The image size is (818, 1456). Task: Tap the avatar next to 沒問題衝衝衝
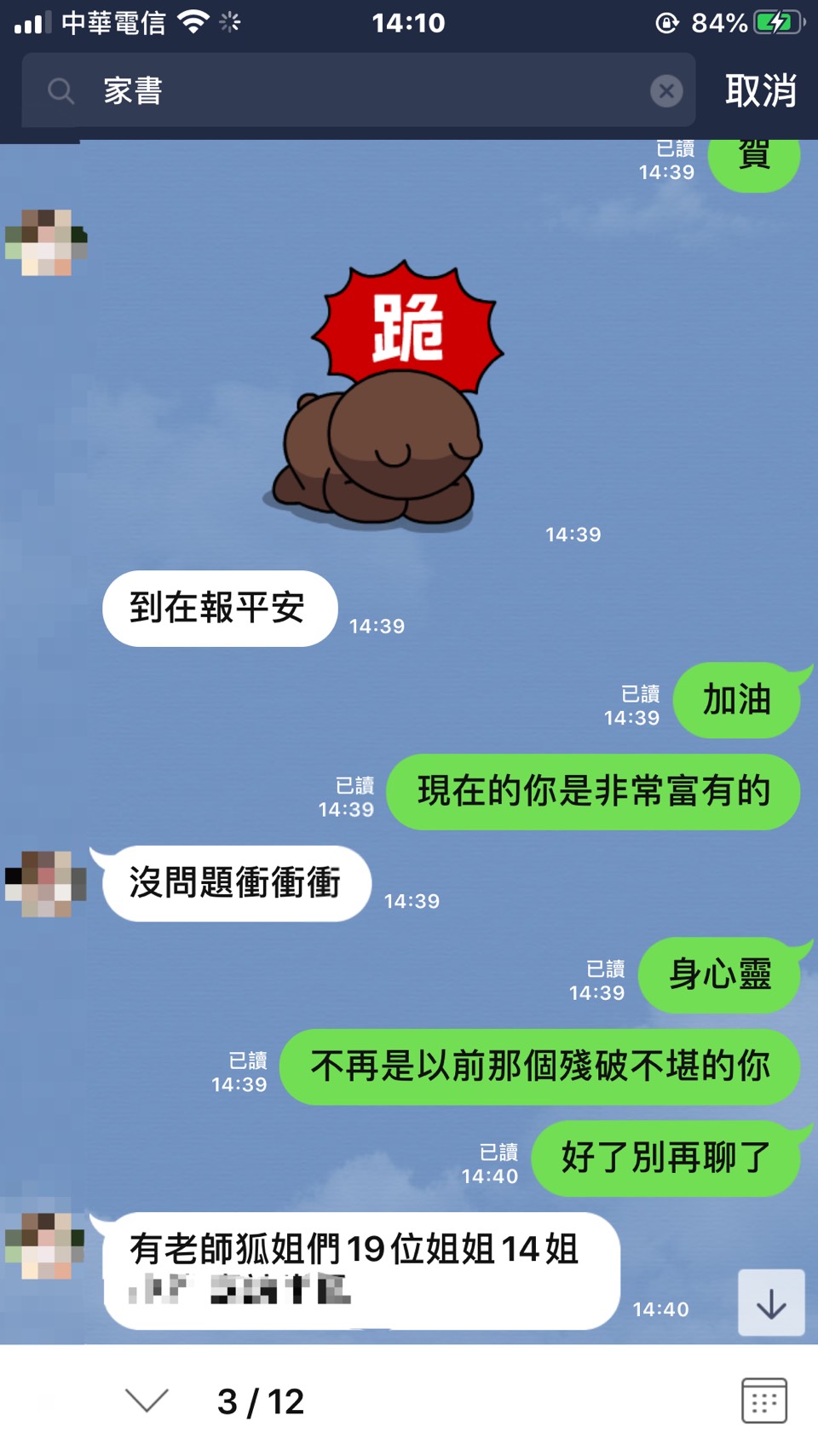46,884
